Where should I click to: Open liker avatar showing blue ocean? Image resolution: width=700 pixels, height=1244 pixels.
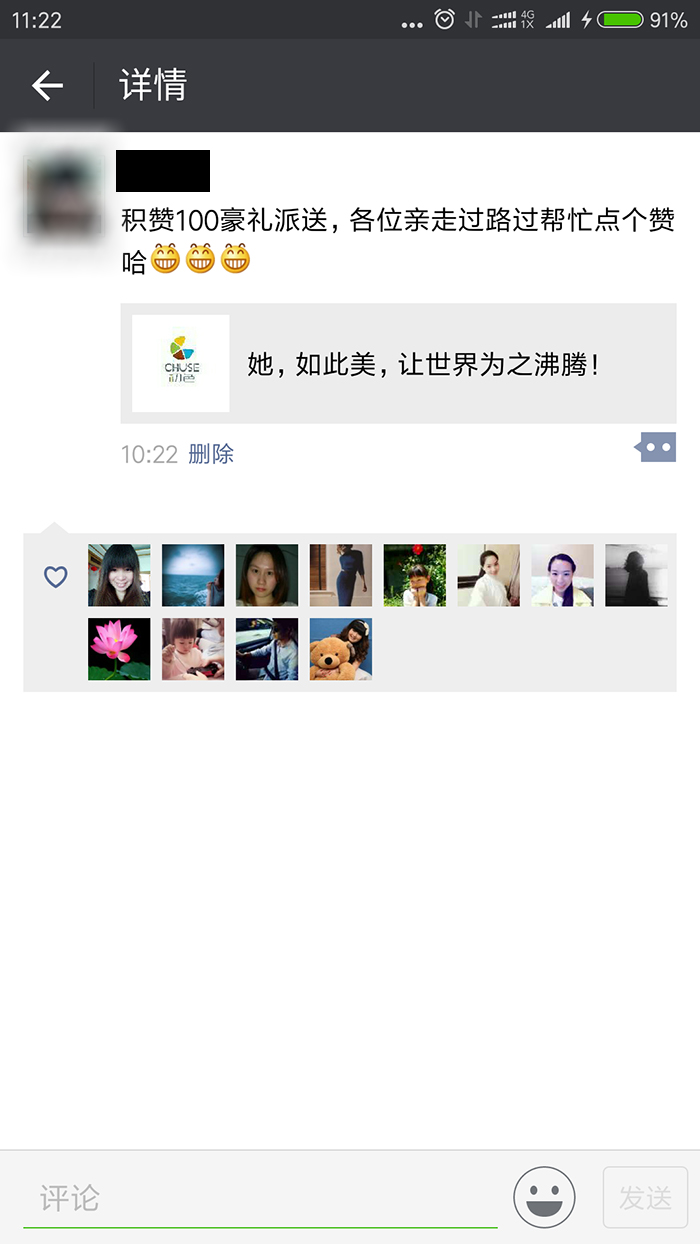193,575
